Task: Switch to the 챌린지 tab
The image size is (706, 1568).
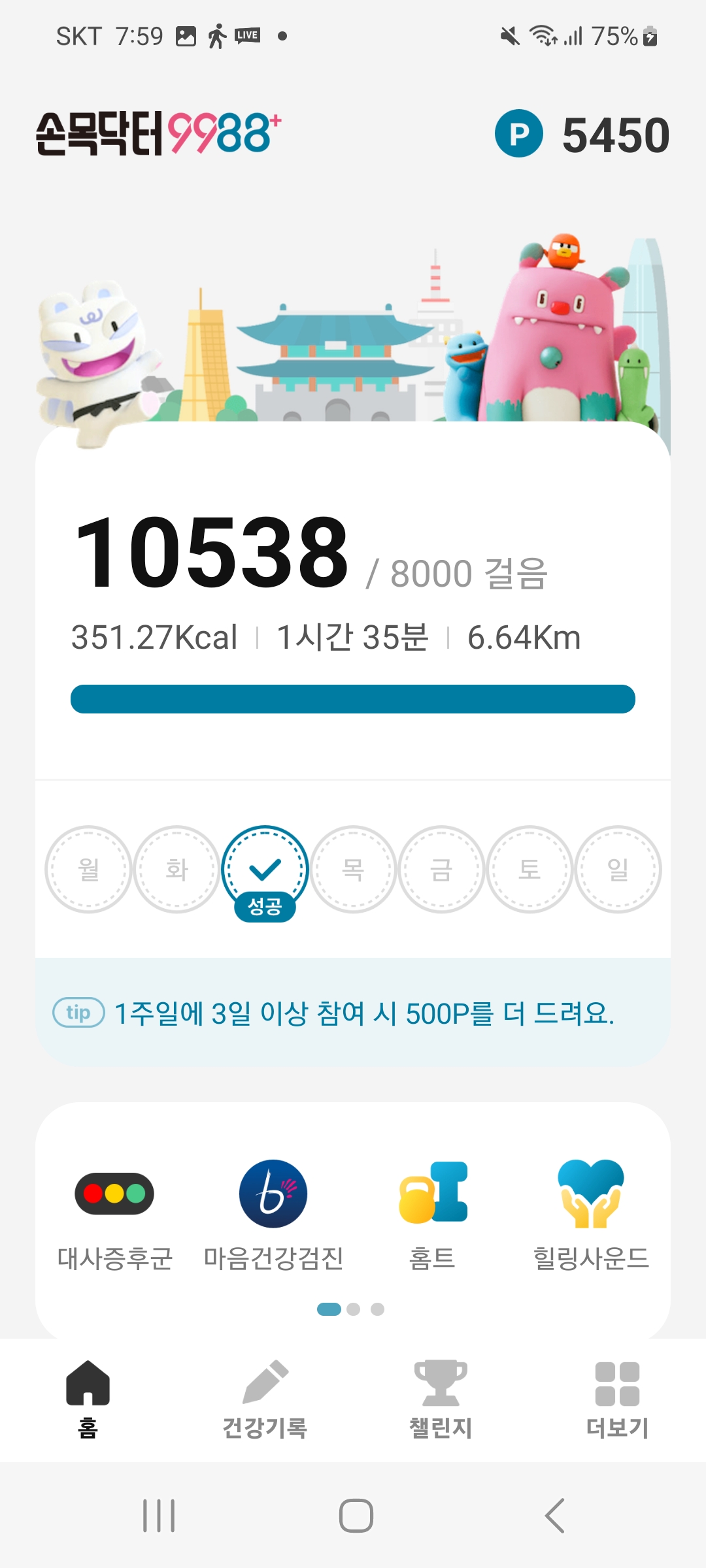Action: [441, 1399]
